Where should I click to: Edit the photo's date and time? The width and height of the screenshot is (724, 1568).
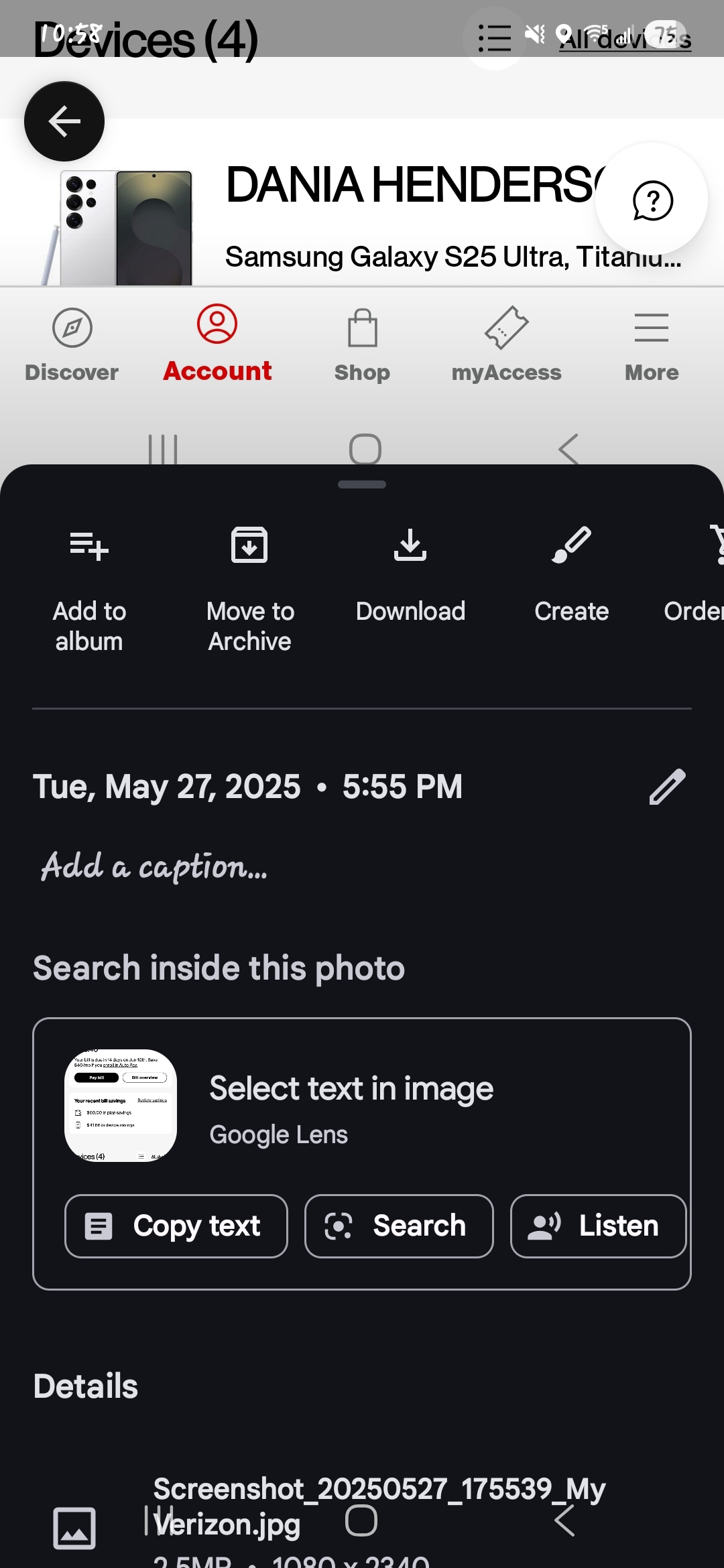[667, 787]
